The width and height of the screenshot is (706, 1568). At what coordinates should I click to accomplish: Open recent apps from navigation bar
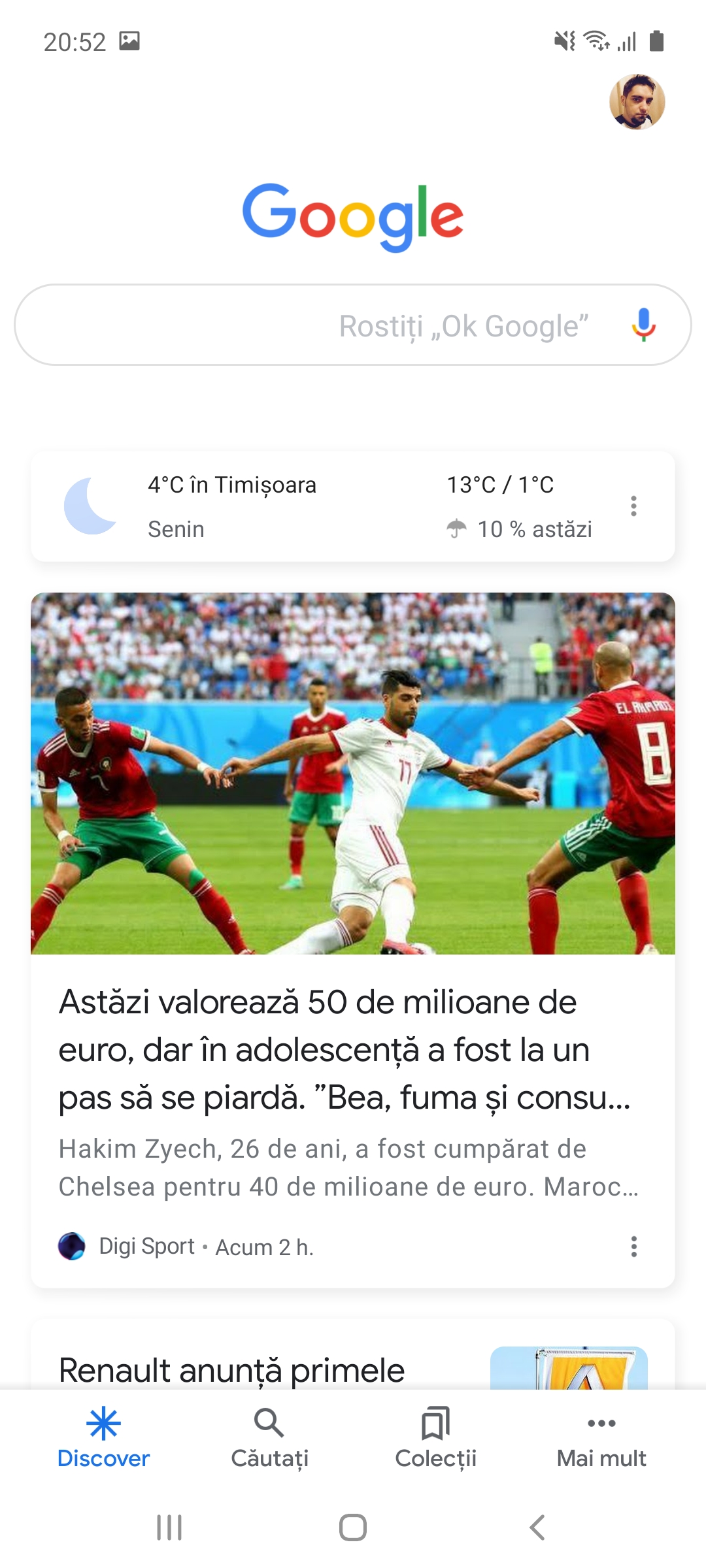tap(169, 1527)
